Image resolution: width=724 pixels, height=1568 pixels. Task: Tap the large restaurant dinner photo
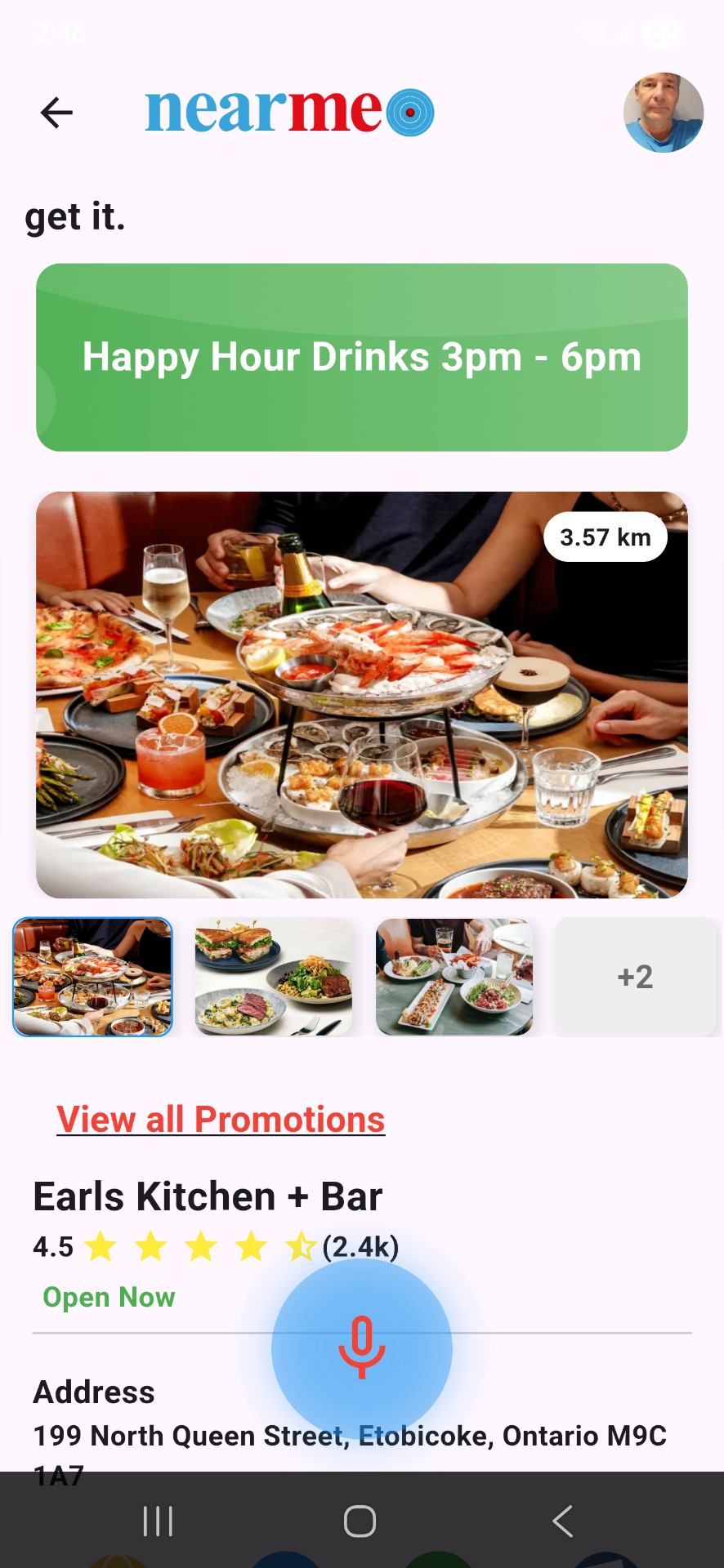click(362, 694)
